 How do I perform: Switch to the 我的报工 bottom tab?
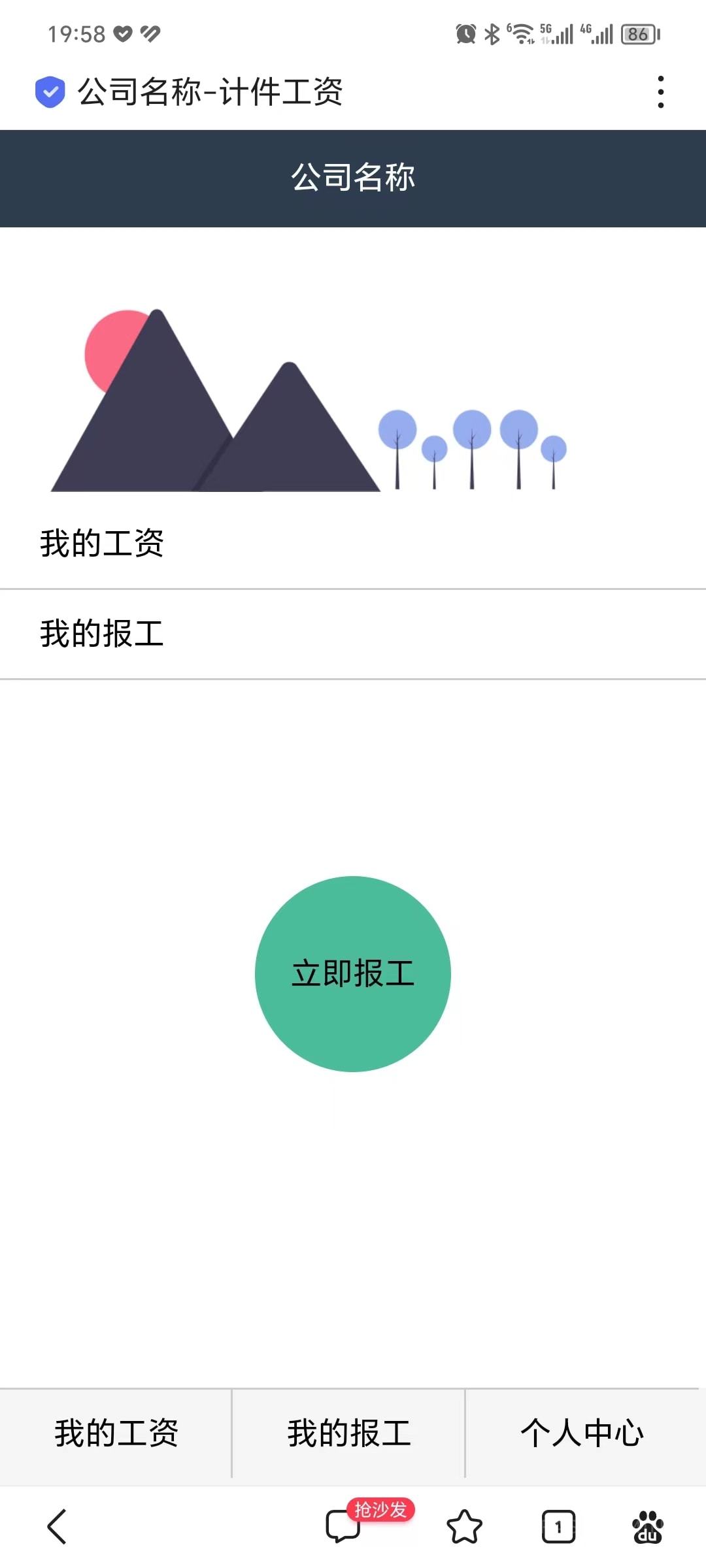(x=349, y=1433)
